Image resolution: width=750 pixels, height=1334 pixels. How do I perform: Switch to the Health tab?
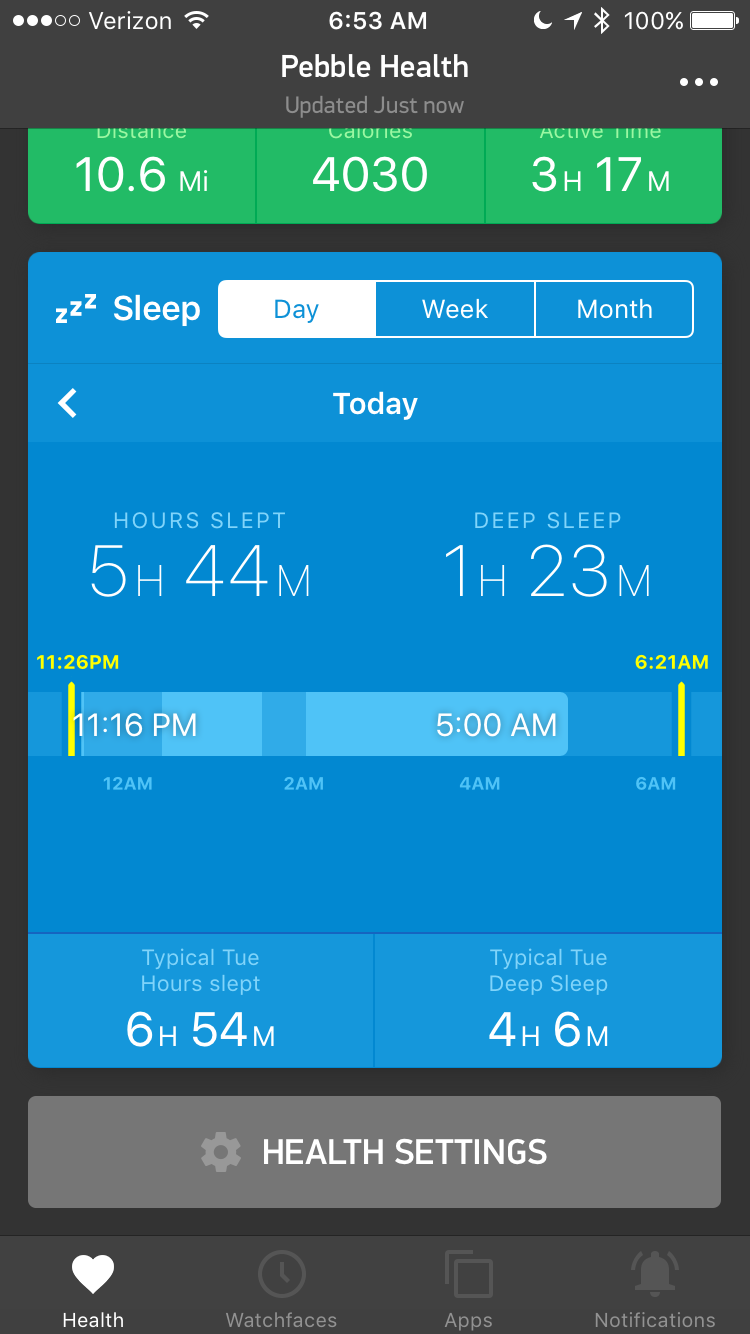pos(93,1288)
